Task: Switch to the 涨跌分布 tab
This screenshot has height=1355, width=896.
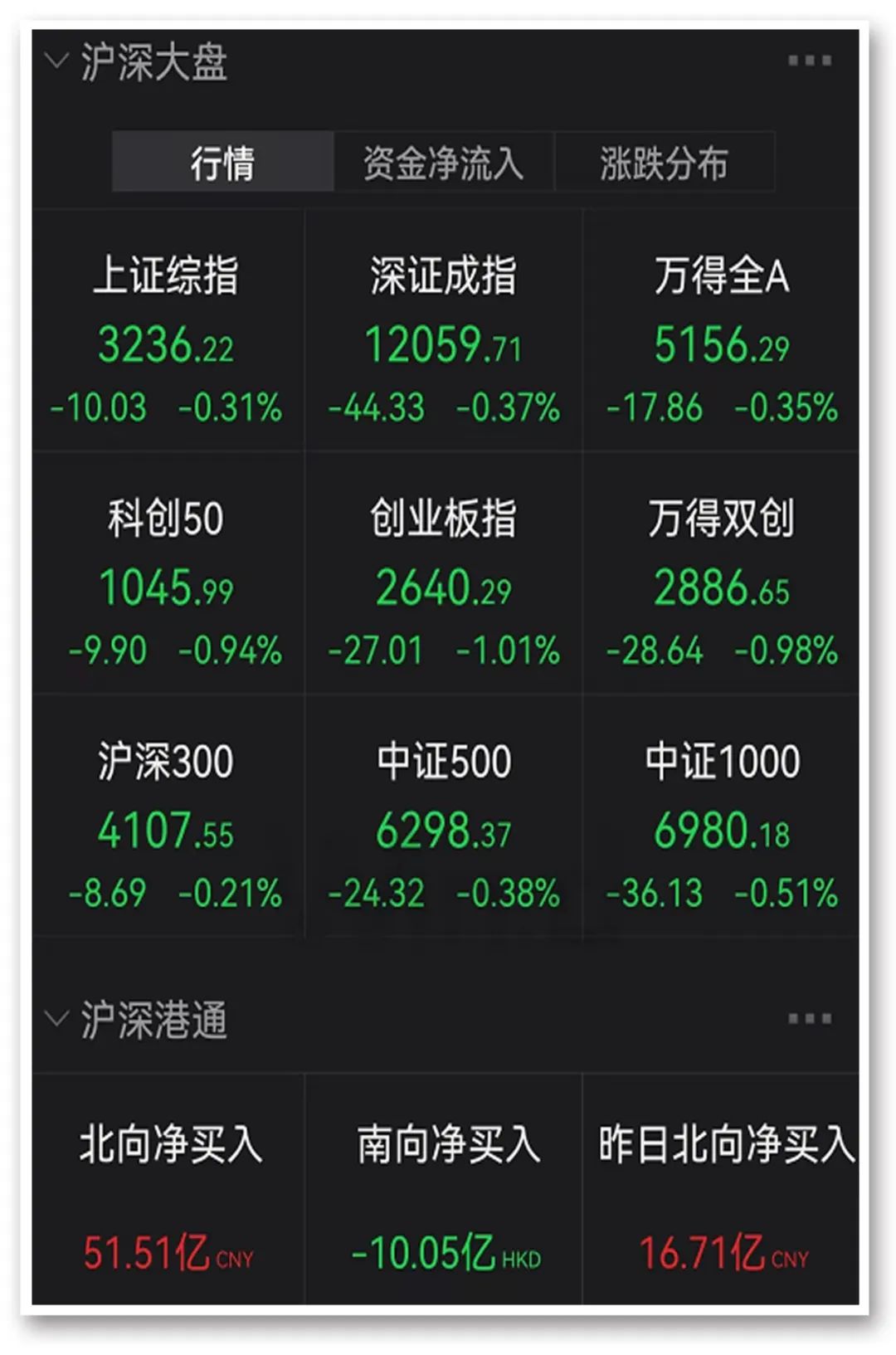Action: [664, 162]
